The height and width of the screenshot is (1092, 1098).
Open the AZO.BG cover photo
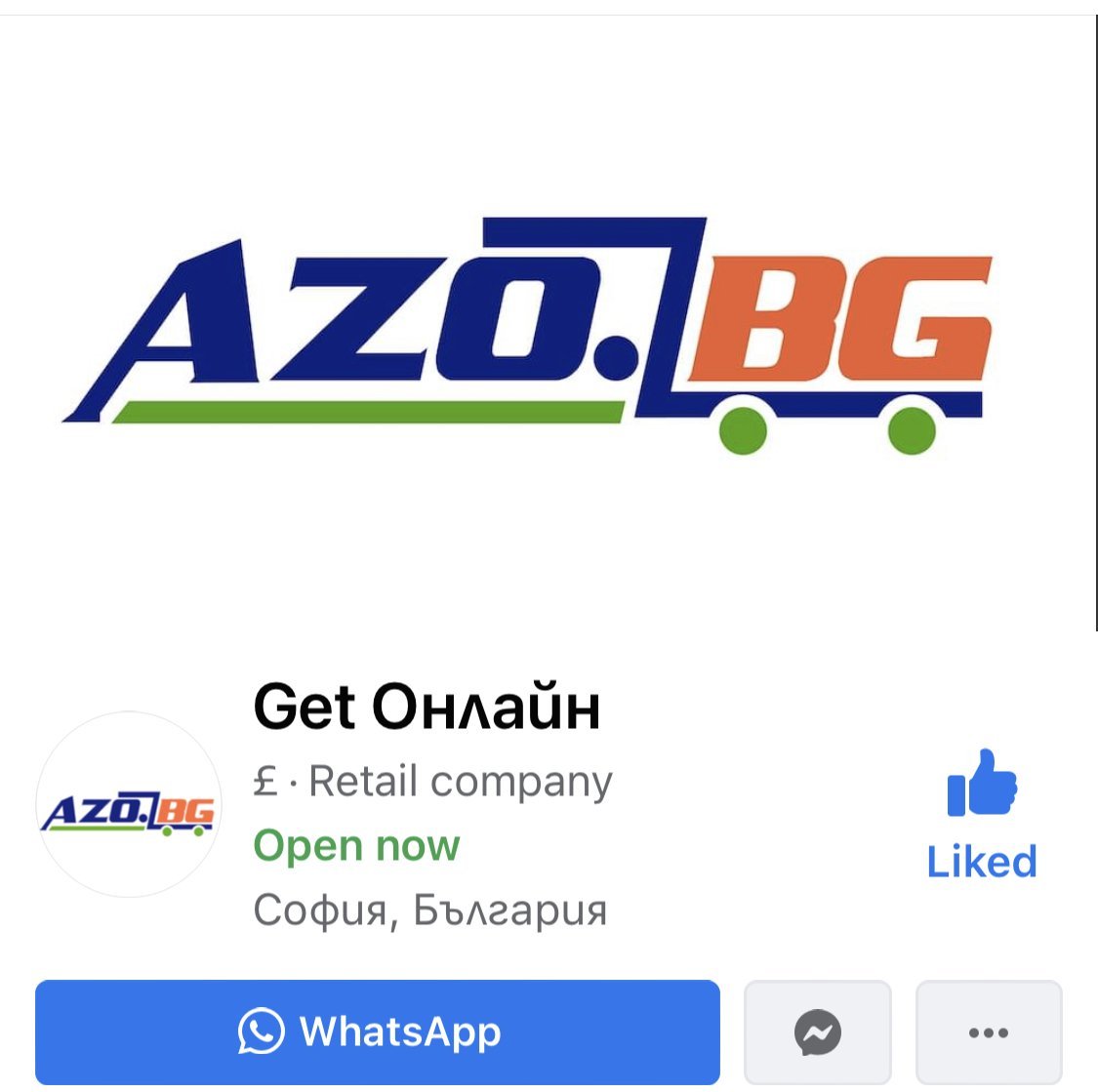(x=548, y=323)
